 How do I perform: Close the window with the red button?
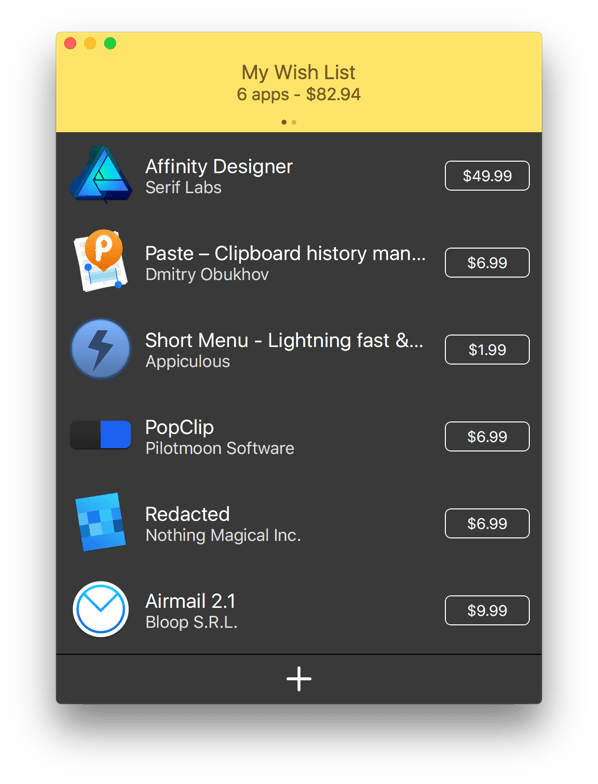tap(70, 44)
